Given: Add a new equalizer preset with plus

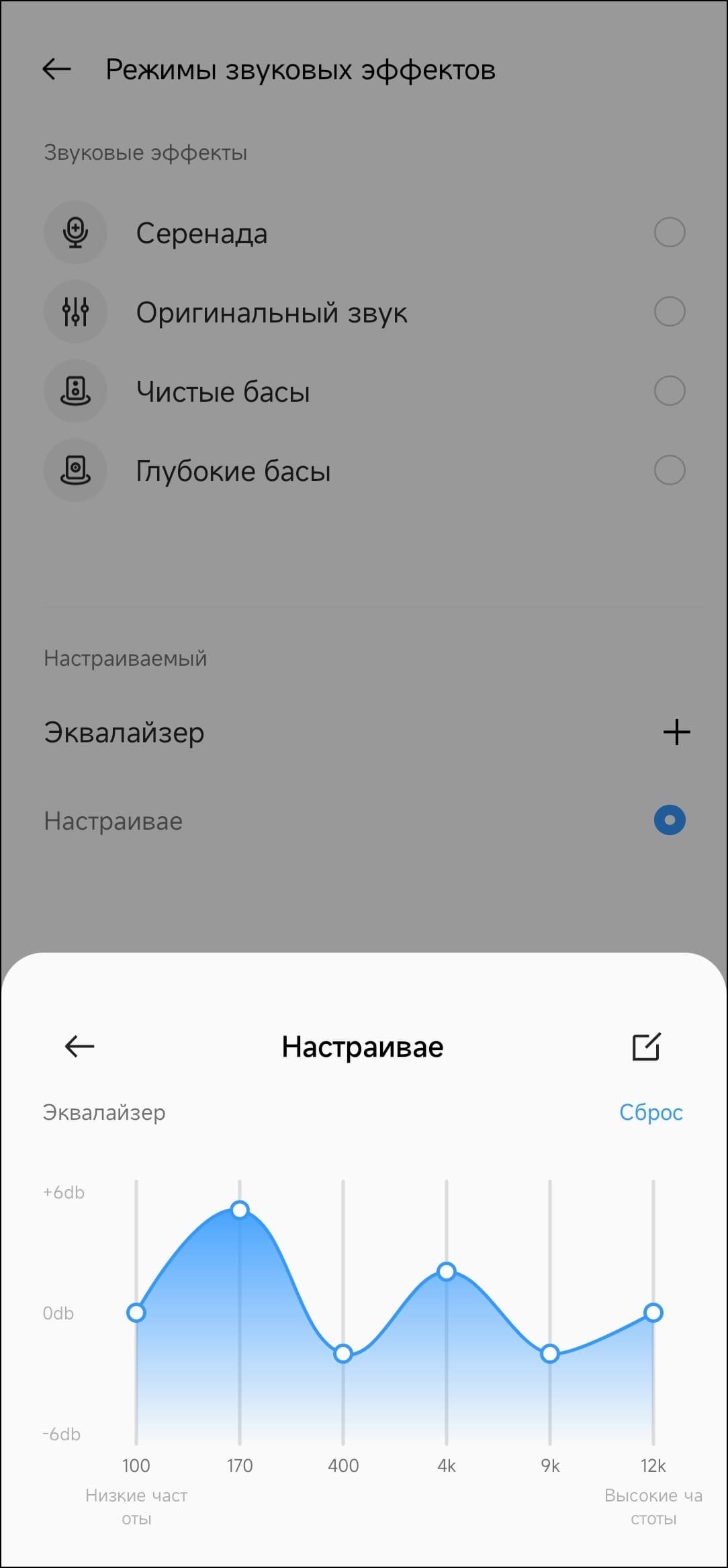Looking at the screenshot, I should (676, 732).
